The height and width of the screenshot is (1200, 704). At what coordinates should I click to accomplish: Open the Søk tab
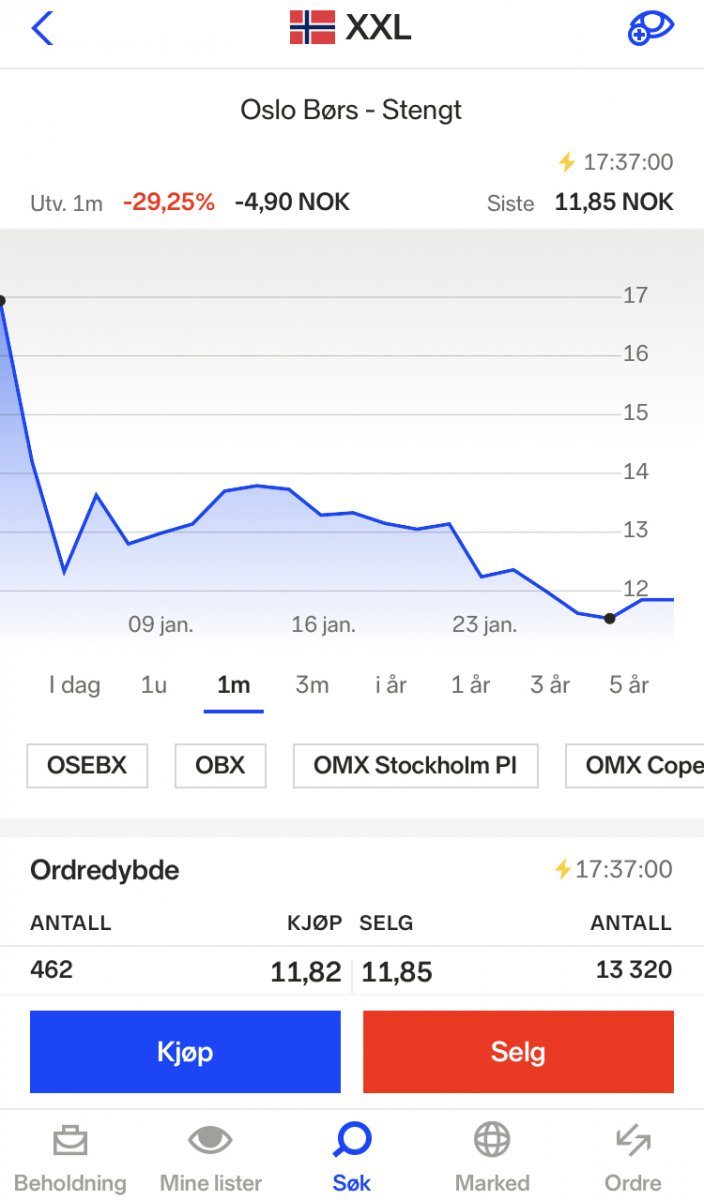tap(352, 1157)
